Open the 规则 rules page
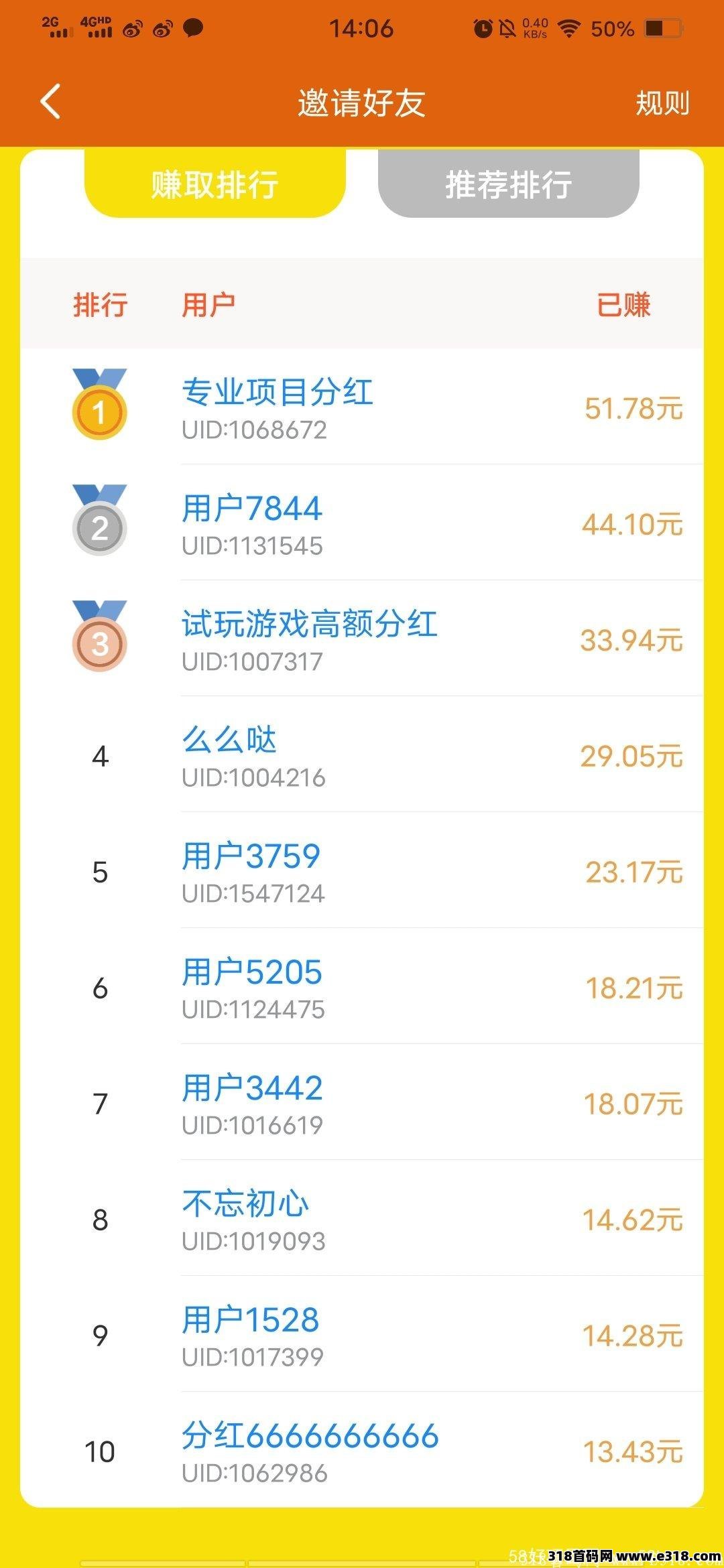 662,103
